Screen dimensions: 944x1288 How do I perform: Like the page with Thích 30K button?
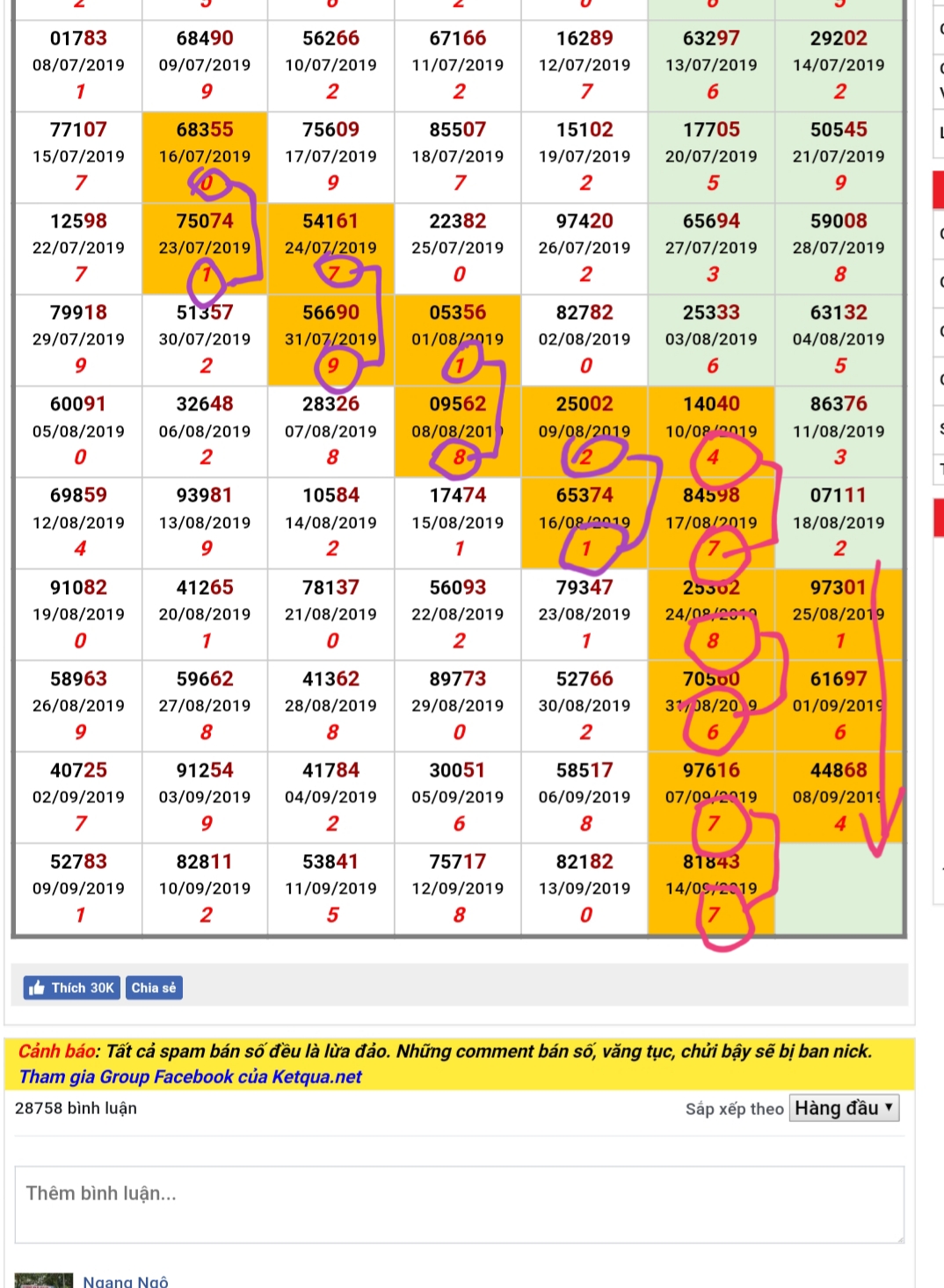click(71, 988)
